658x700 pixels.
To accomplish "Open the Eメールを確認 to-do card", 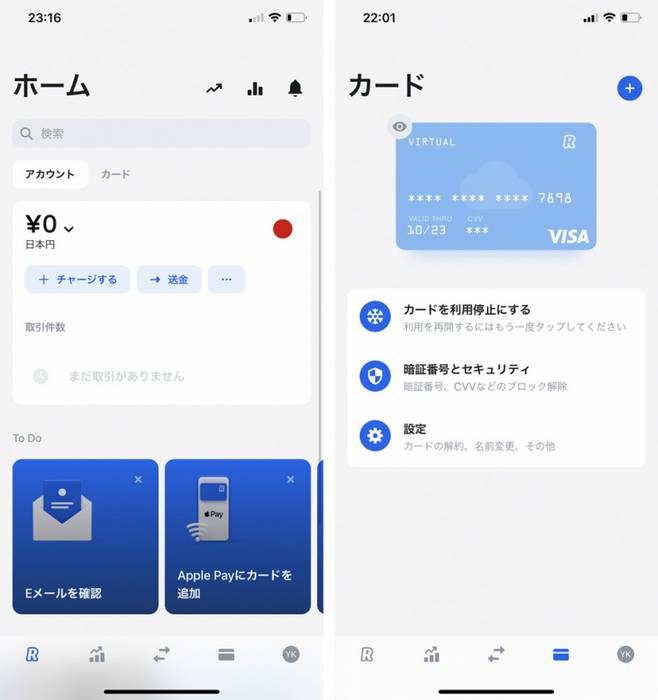I will (85, 545).
